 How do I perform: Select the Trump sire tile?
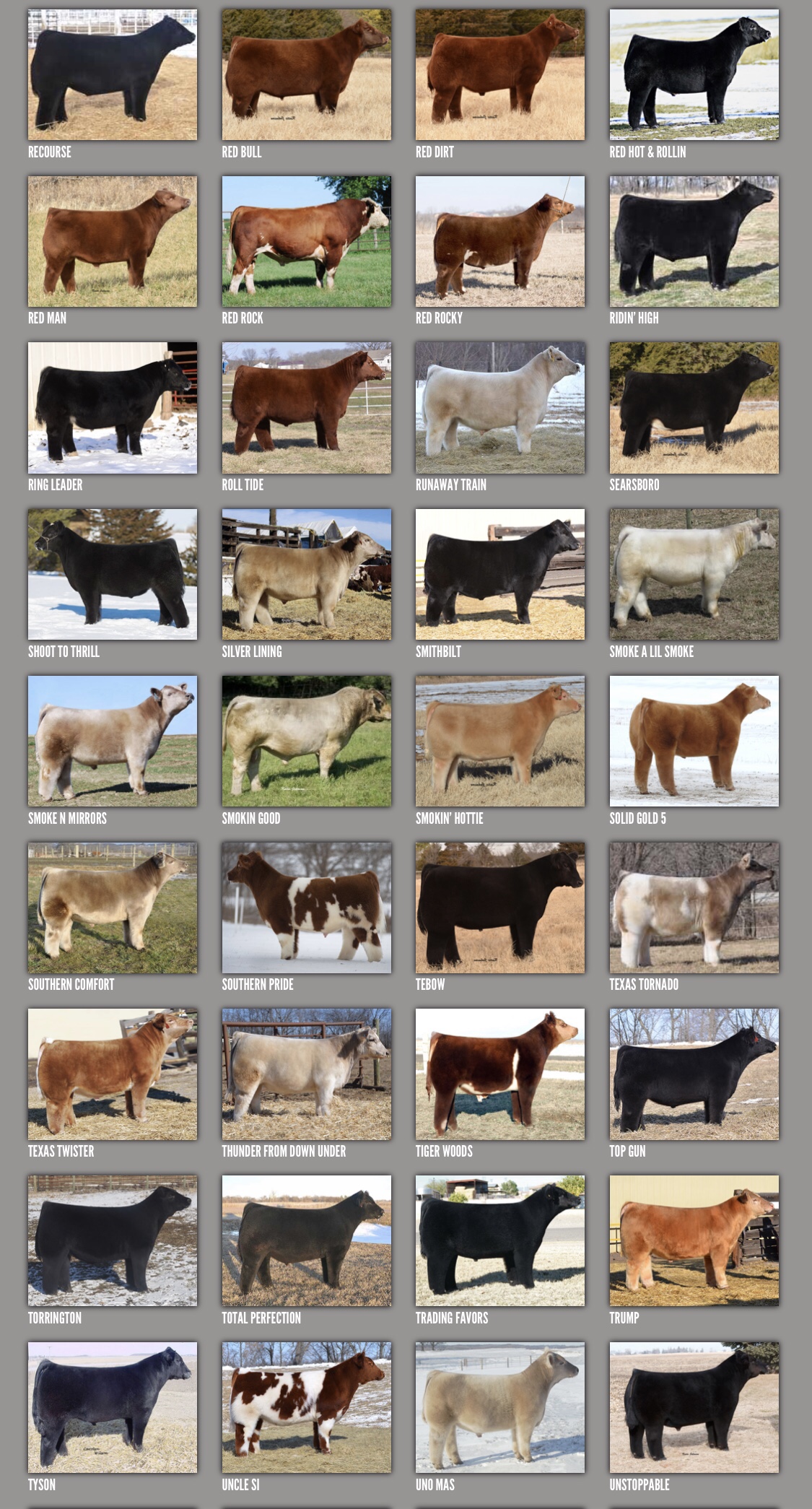click(x=694, y=1241)
